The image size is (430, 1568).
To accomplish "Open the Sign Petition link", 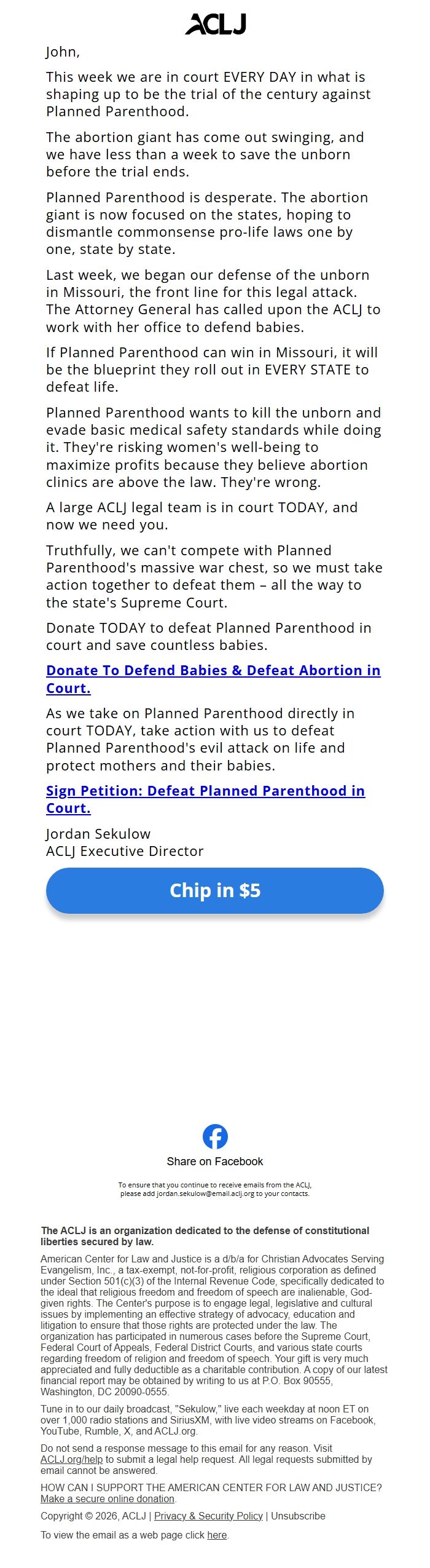I will 205,791.
